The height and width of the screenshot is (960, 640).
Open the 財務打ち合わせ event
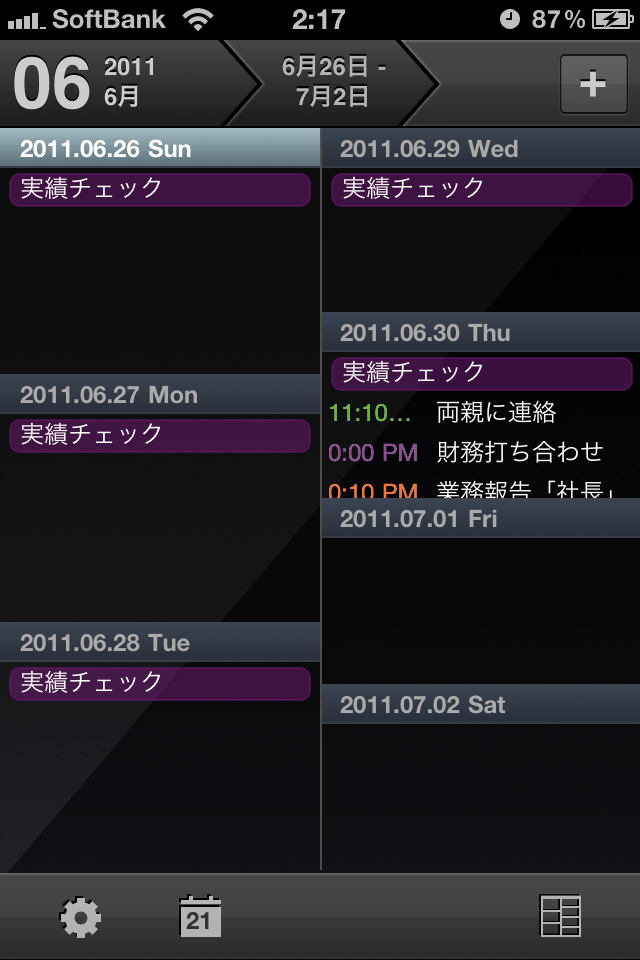481,452
